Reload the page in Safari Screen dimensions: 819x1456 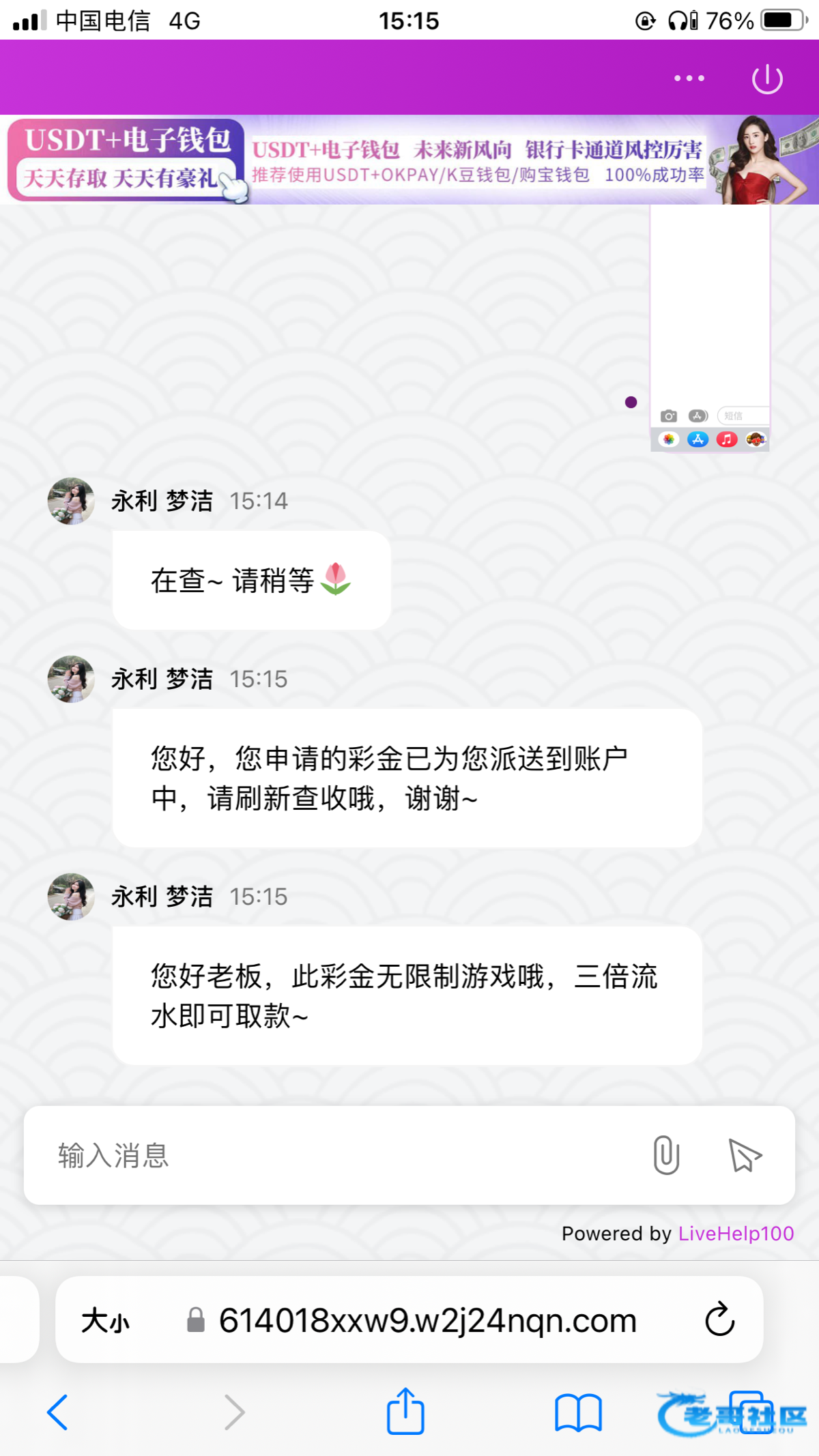(719, 1320)
